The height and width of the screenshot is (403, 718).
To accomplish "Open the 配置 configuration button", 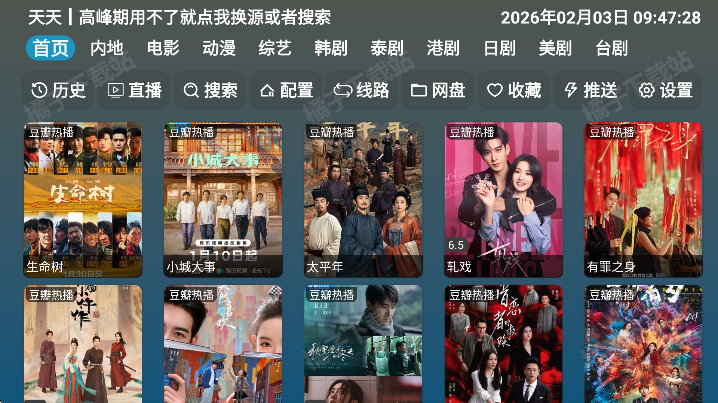I will point(286,90).
